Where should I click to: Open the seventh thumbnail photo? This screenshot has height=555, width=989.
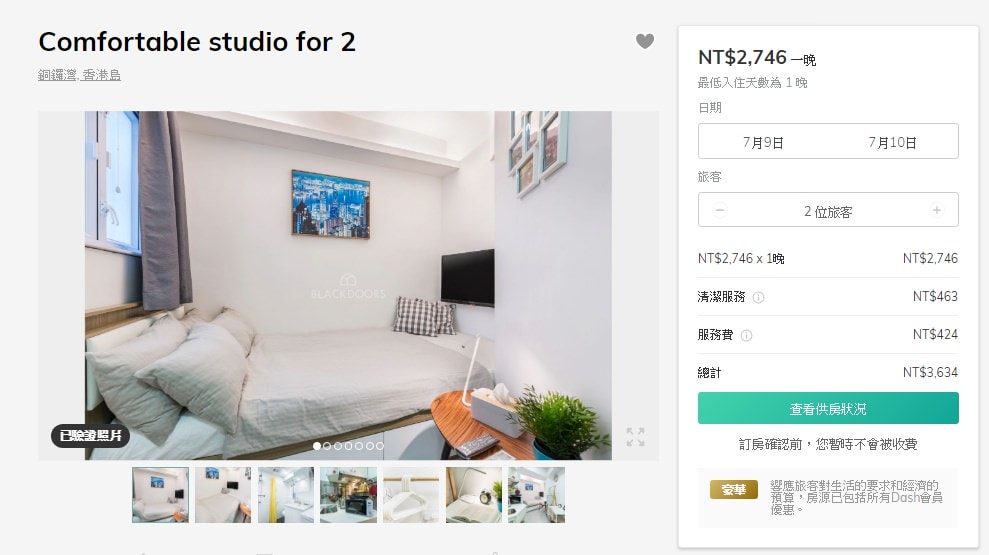[x=536, y=495]
